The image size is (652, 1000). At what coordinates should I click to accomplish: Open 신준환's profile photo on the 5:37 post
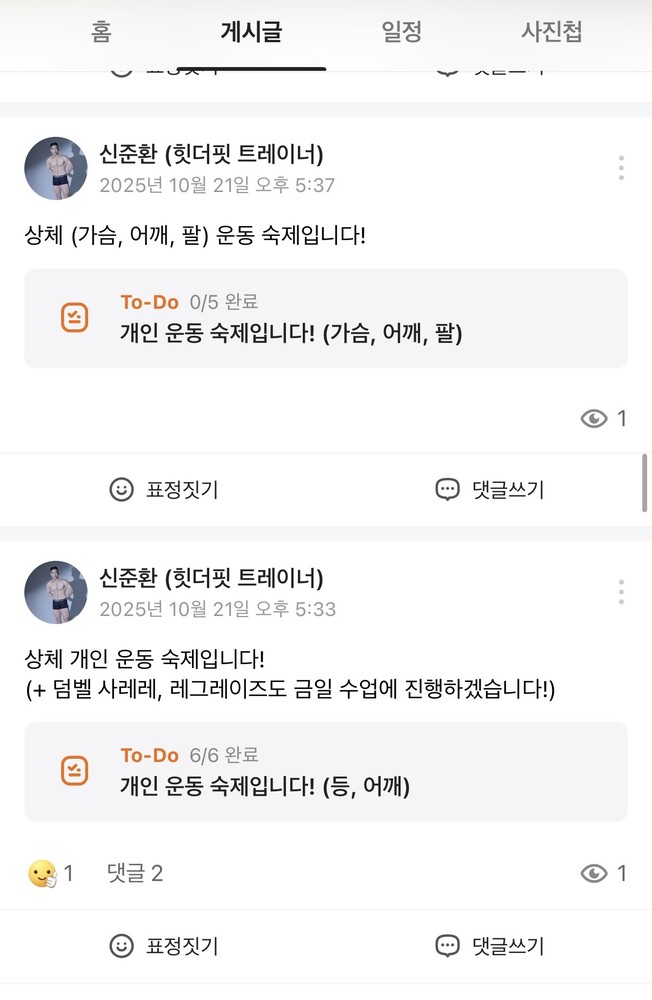[x=56, y=168]
